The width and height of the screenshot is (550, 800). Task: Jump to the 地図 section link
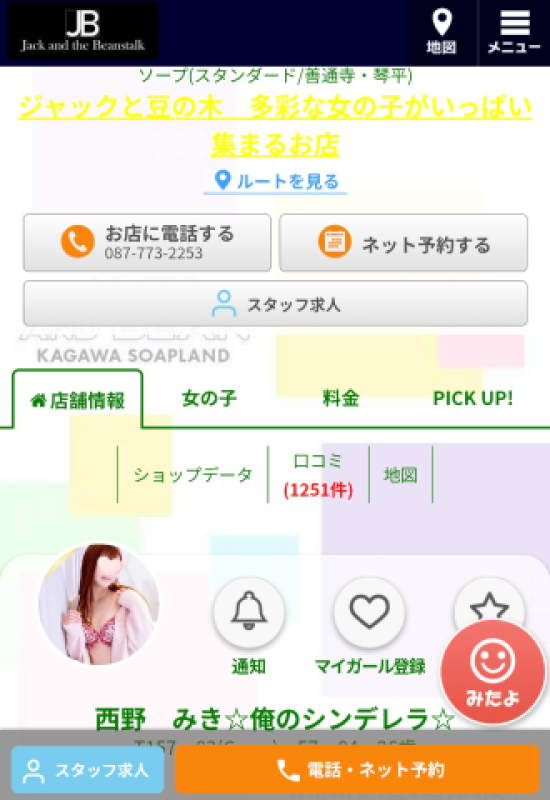point(401,475)
